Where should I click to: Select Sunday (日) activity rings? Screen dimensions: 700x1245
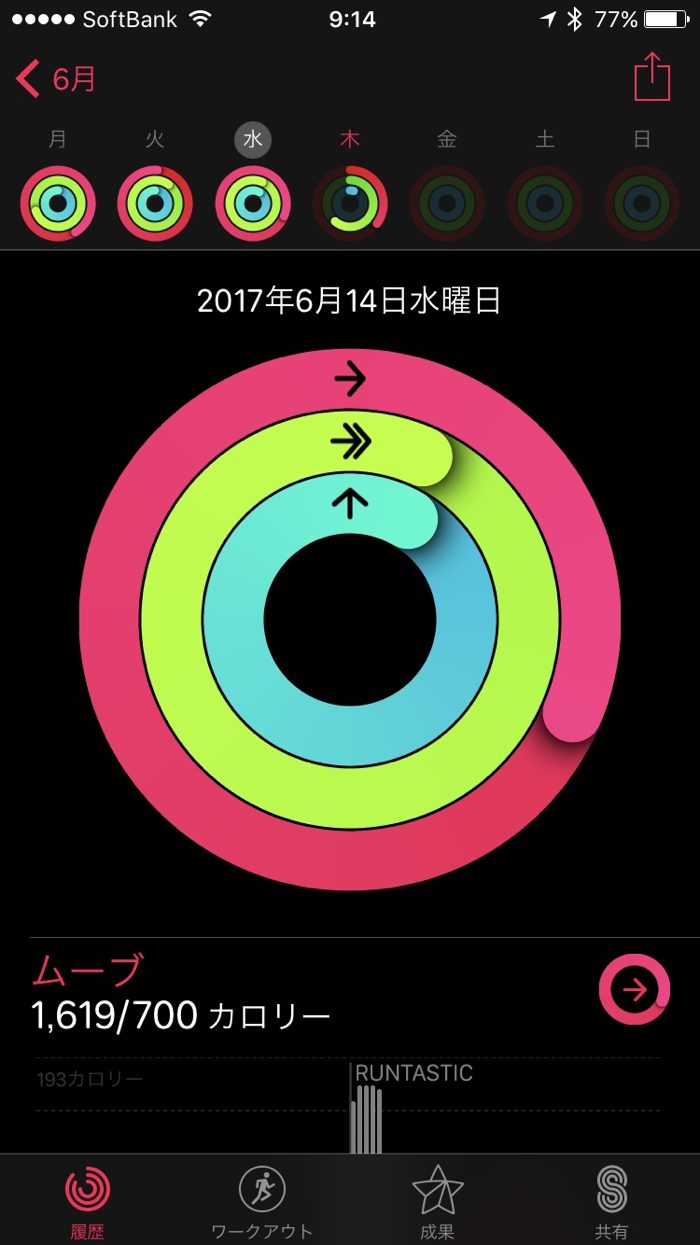(642, 203)
